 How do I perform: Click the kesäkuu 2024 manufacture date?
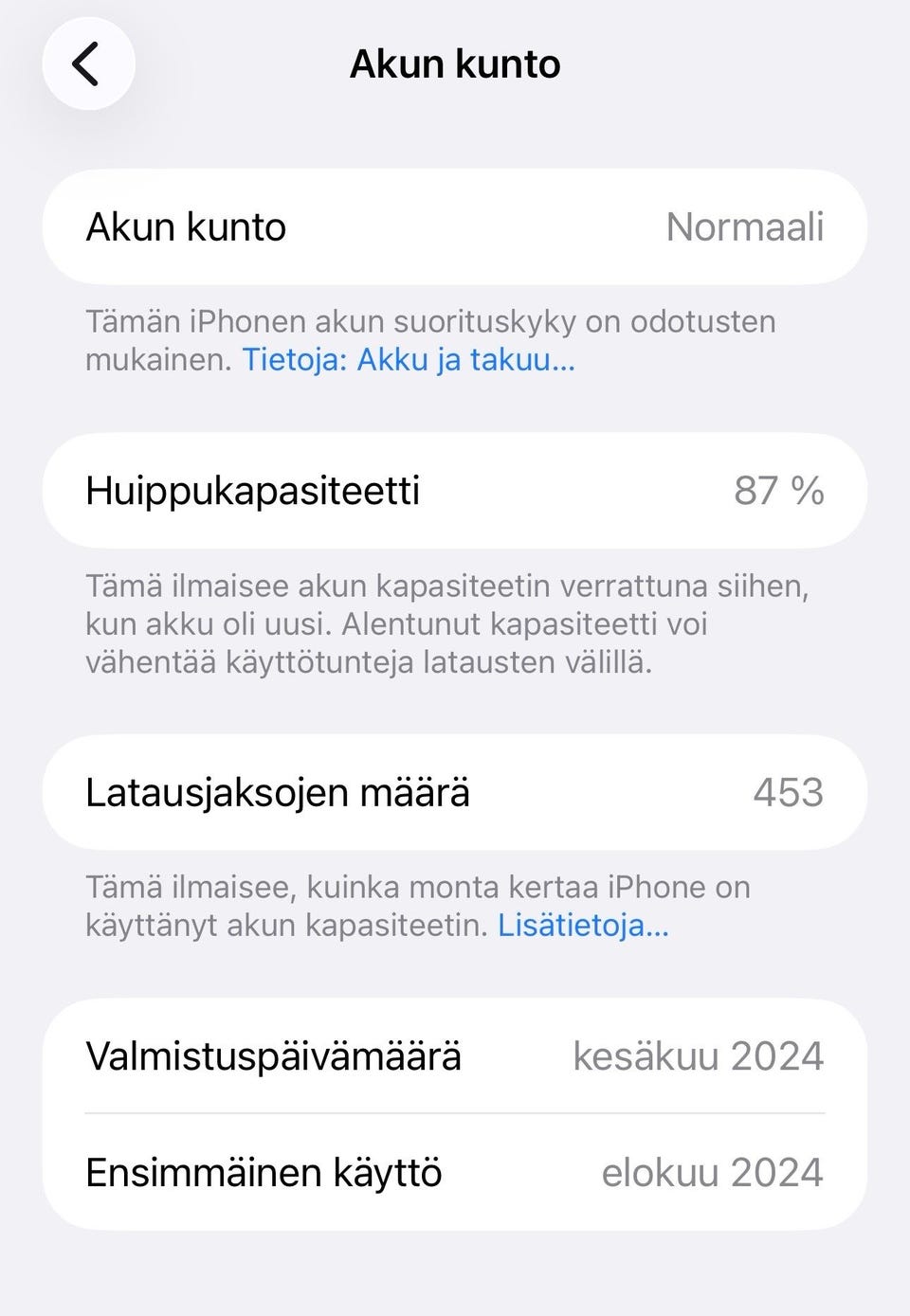[700, 1055]
